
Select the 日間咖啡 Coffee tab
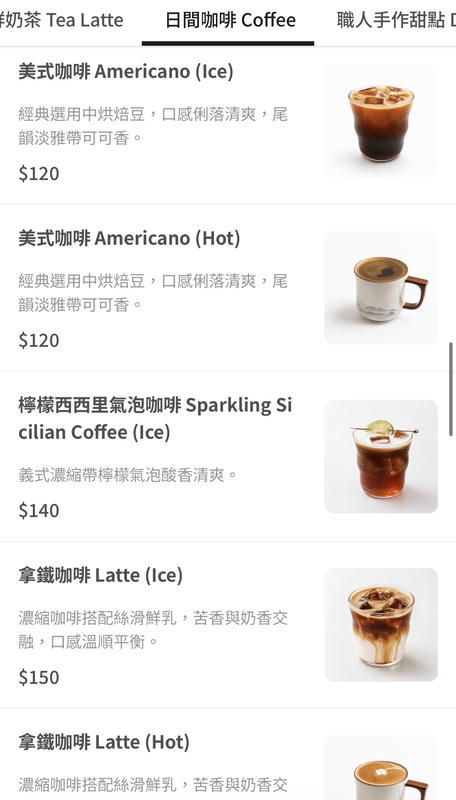pyautogui.click(x=230, y=20)
